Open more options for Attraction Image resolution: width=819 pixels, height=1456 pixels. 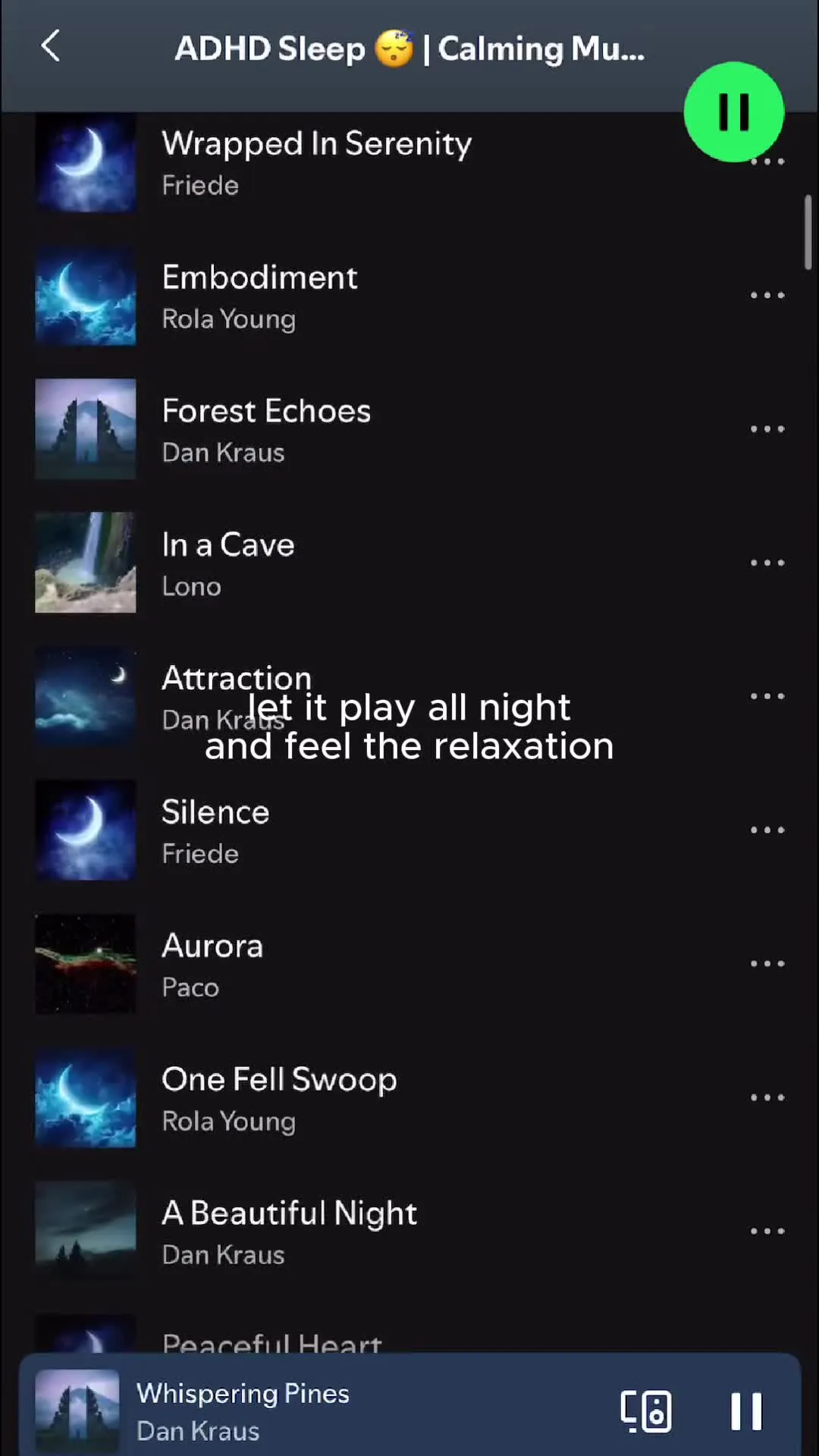click(x=767, y=696)
